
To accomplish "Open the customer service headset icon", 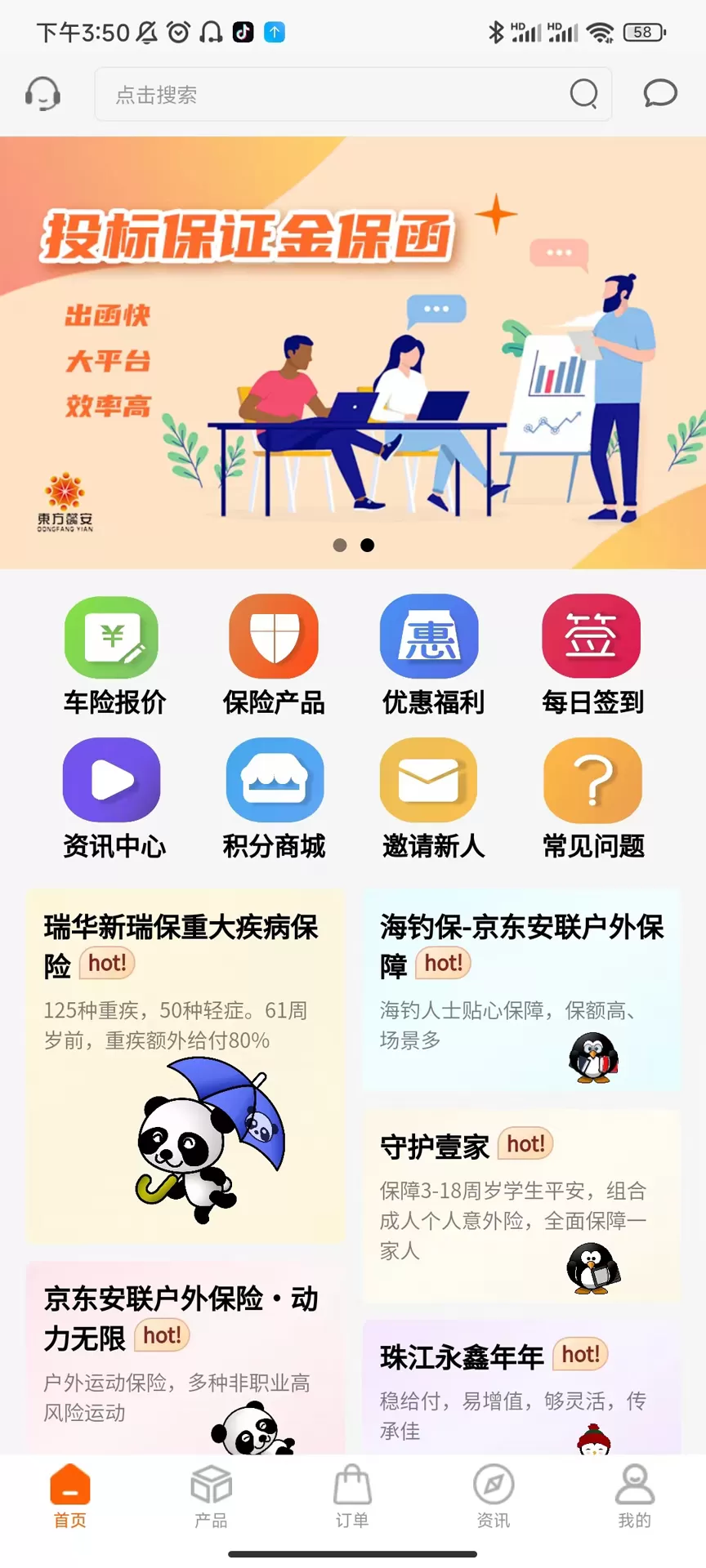I will [42, 94].
